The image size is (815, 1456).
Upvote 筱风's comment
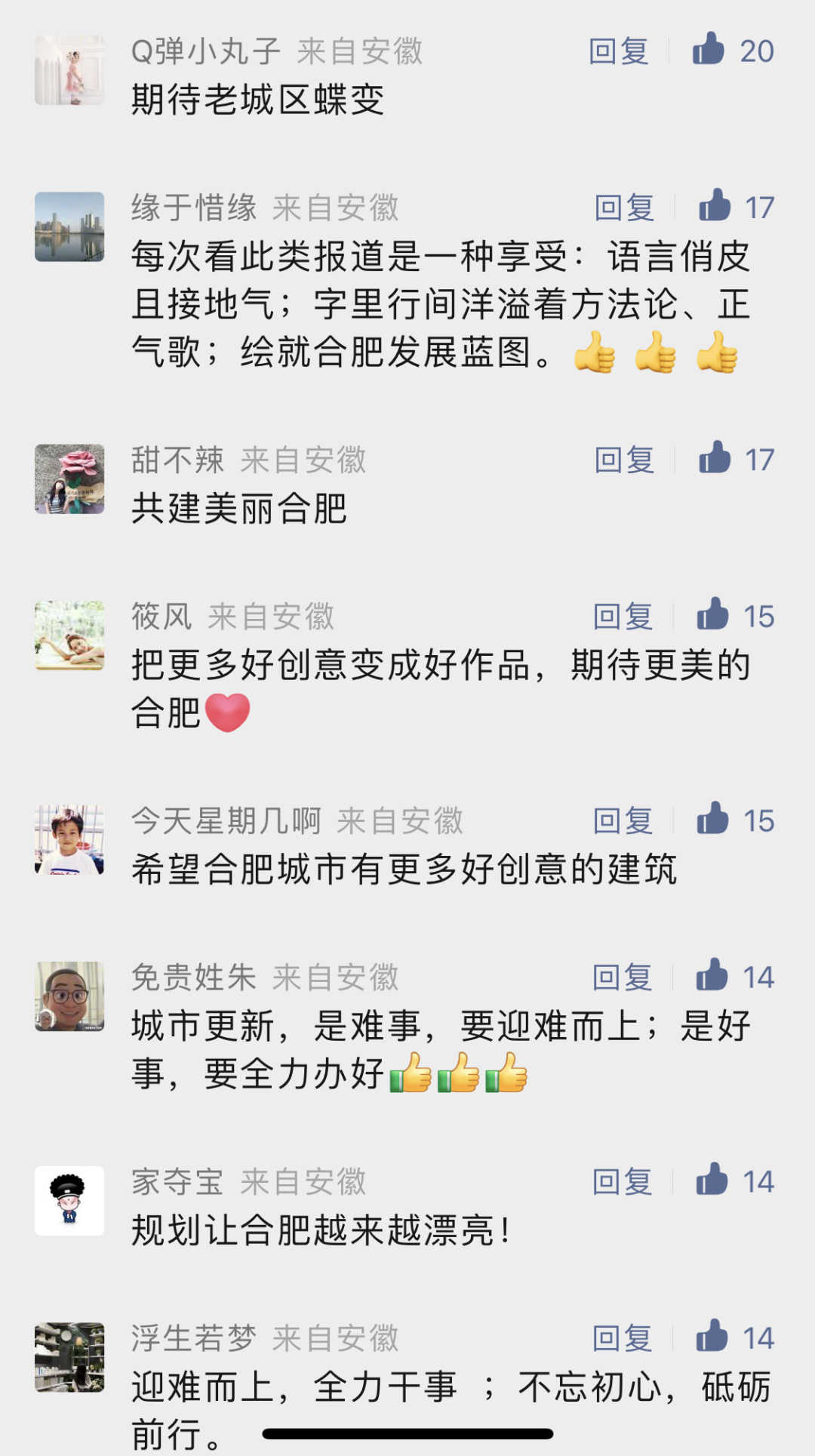point(713,615)
